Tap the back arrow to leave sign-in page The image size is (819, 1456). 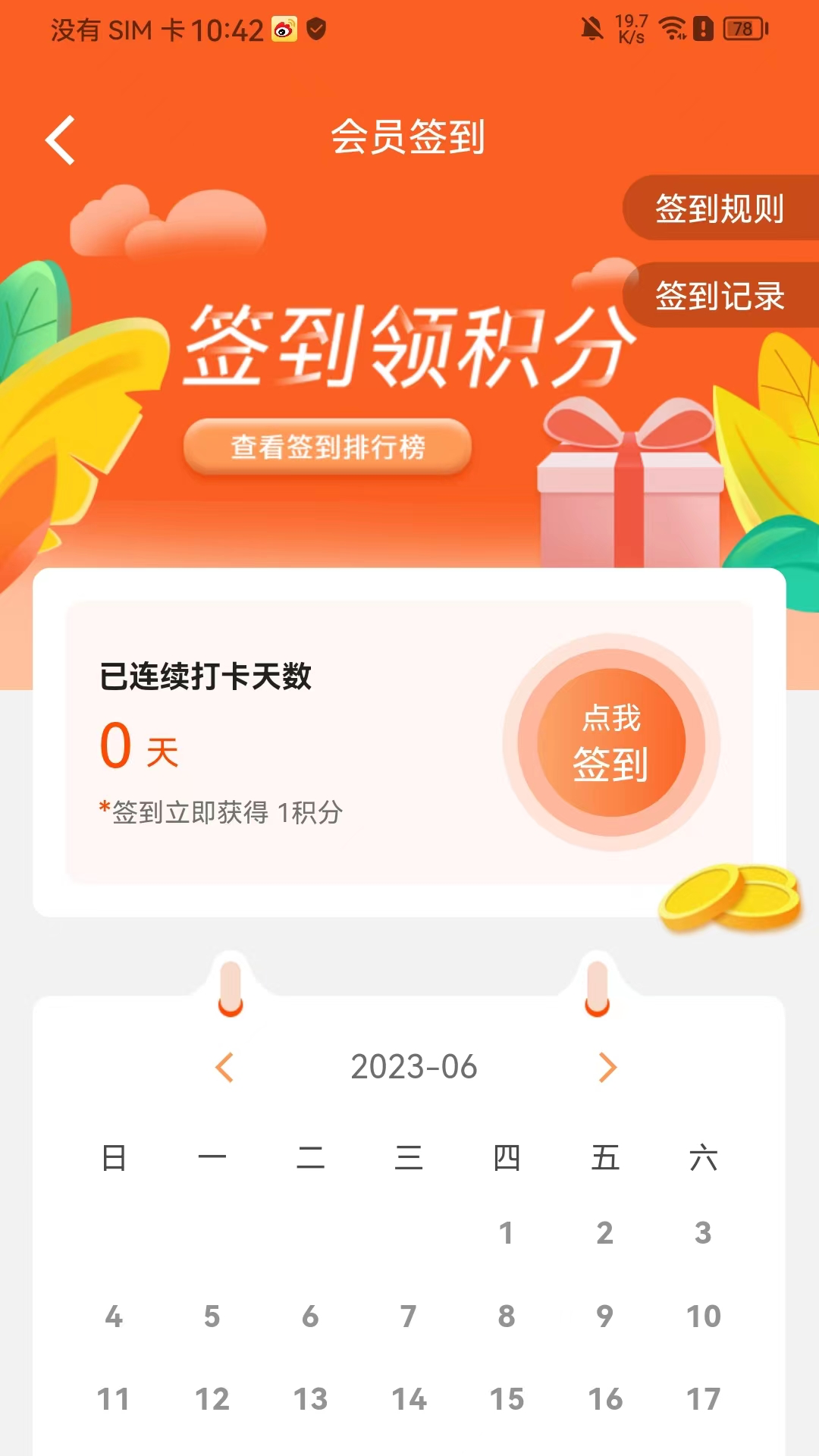[x=59, y=140]
